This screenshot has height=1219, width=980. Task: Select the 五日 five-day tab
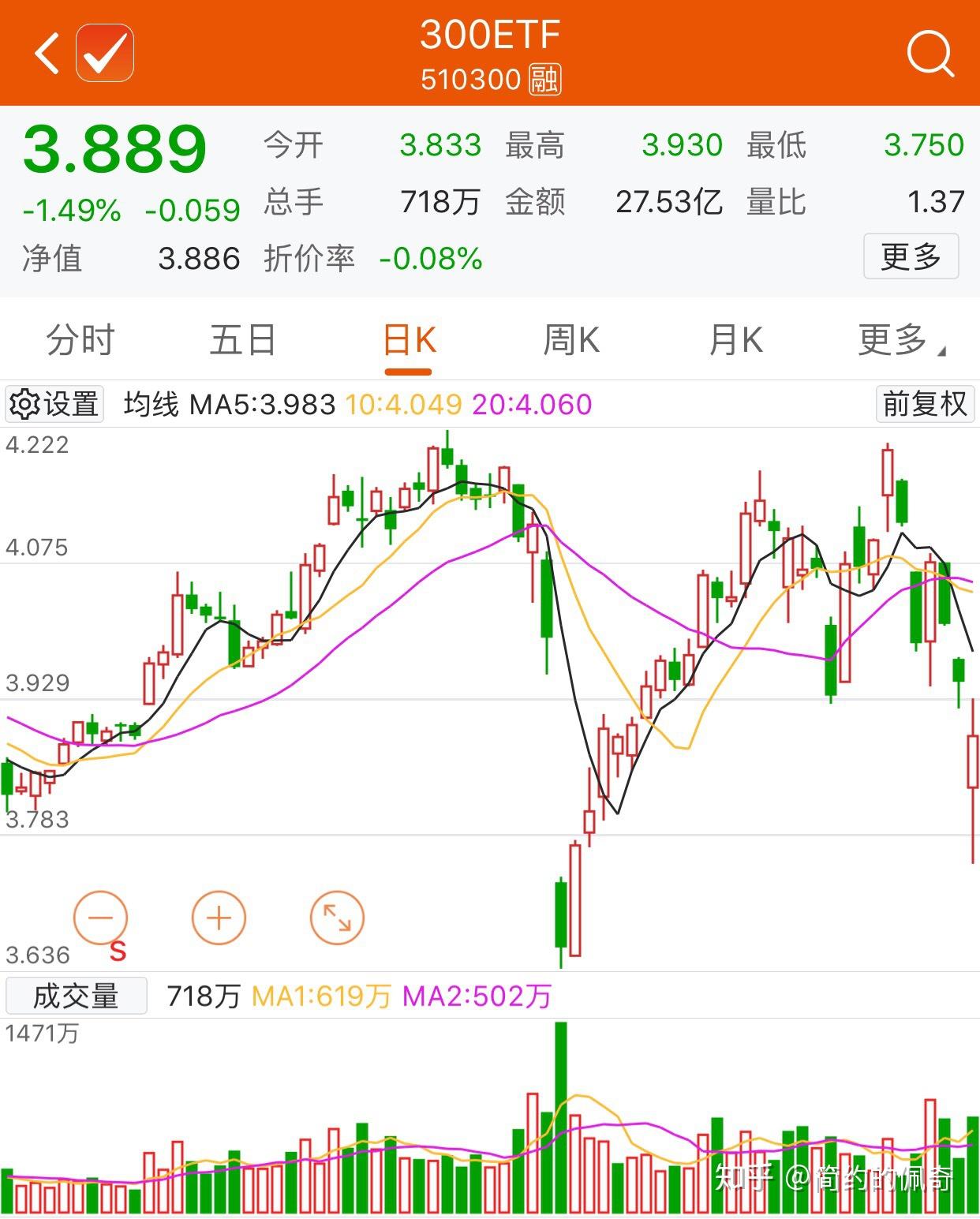243,339
